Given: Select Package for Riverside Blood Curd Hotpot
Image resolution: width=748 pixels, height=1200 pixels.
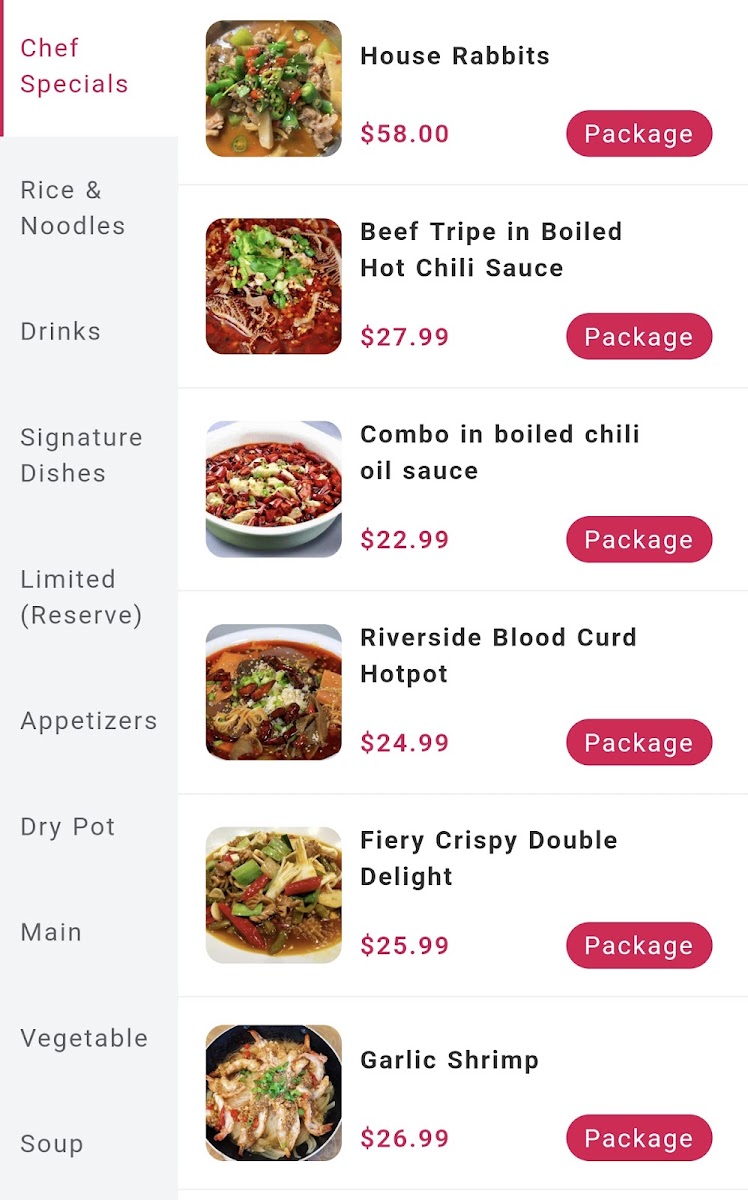Looking at the screenshot, I should (x=639, y=743).
